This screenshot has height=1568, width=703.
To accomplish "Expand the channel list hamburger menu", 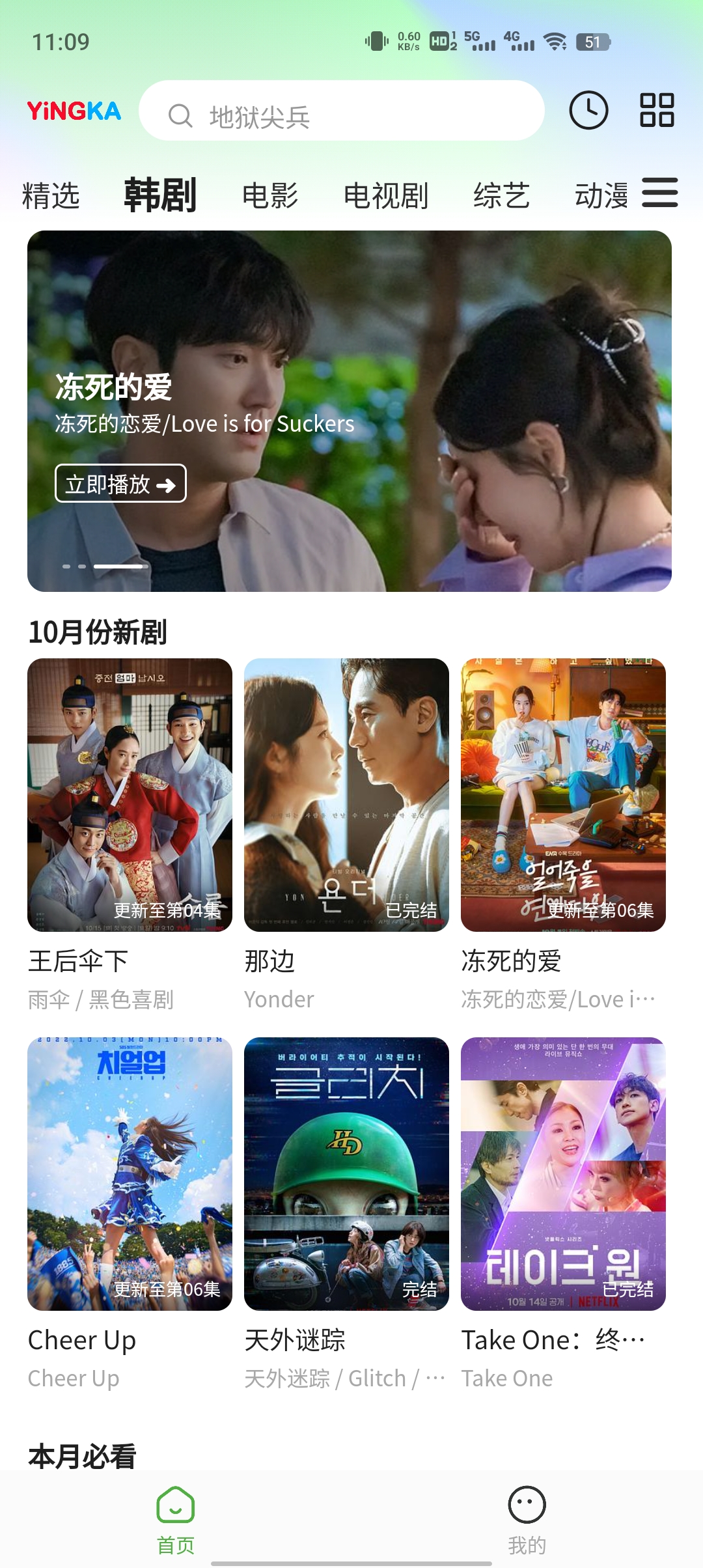I will [x=660, y=193].
